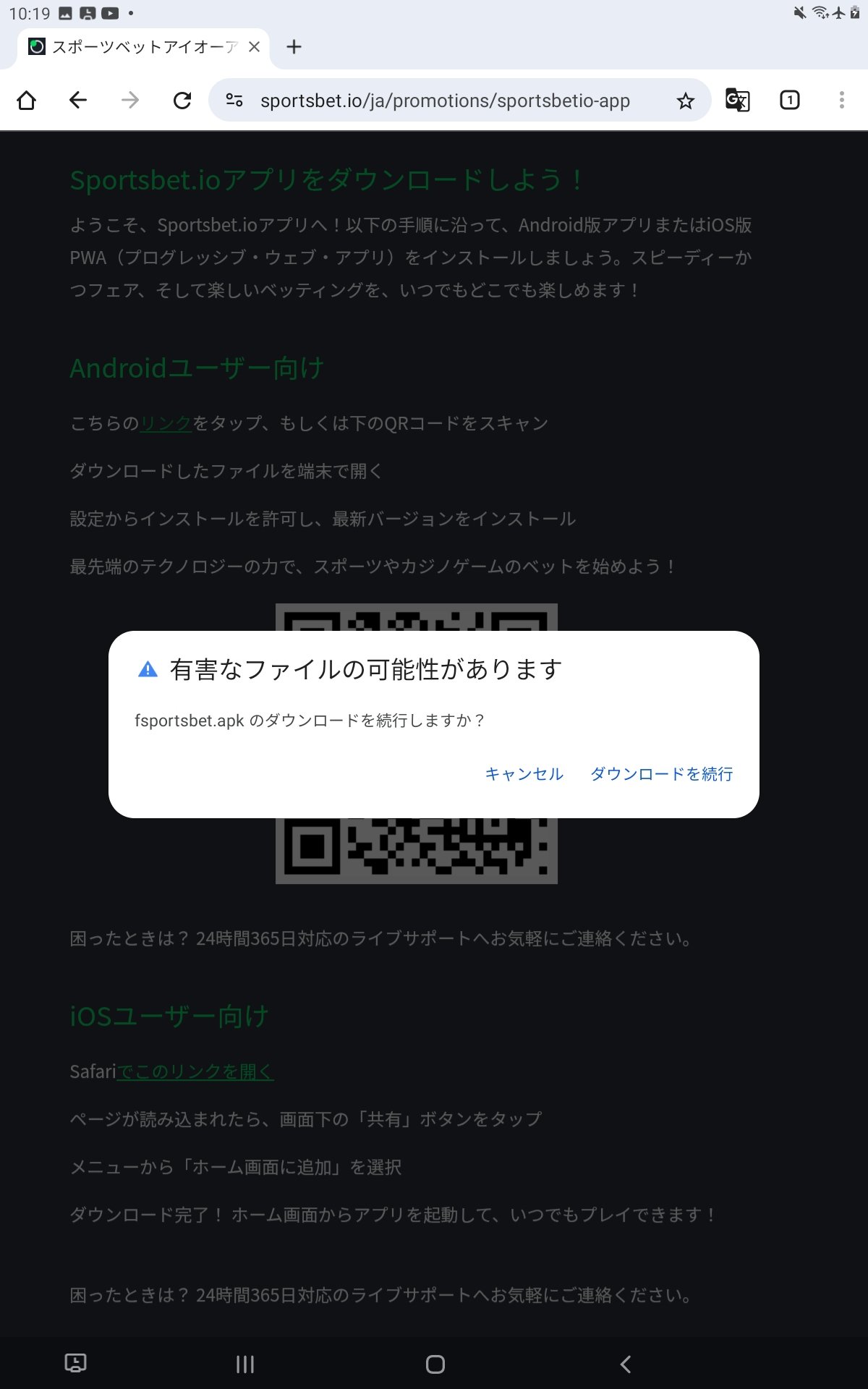Viewport: 868px width, 1389px height.
Task: Tap the screenshot icon in the navigation bar
Action: point(77,1364)
